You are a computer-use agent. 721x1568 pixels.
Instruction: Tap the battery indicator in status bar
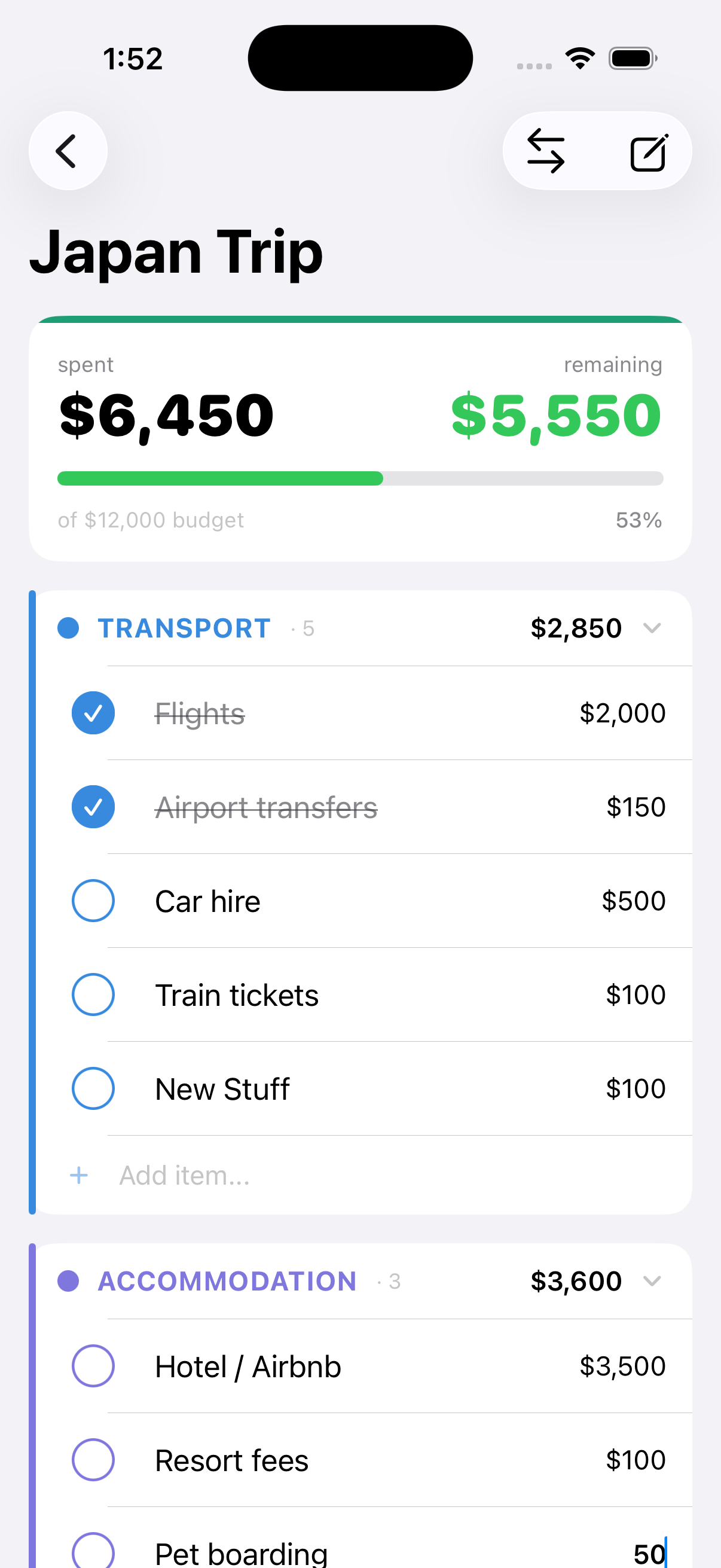(630, 57)
